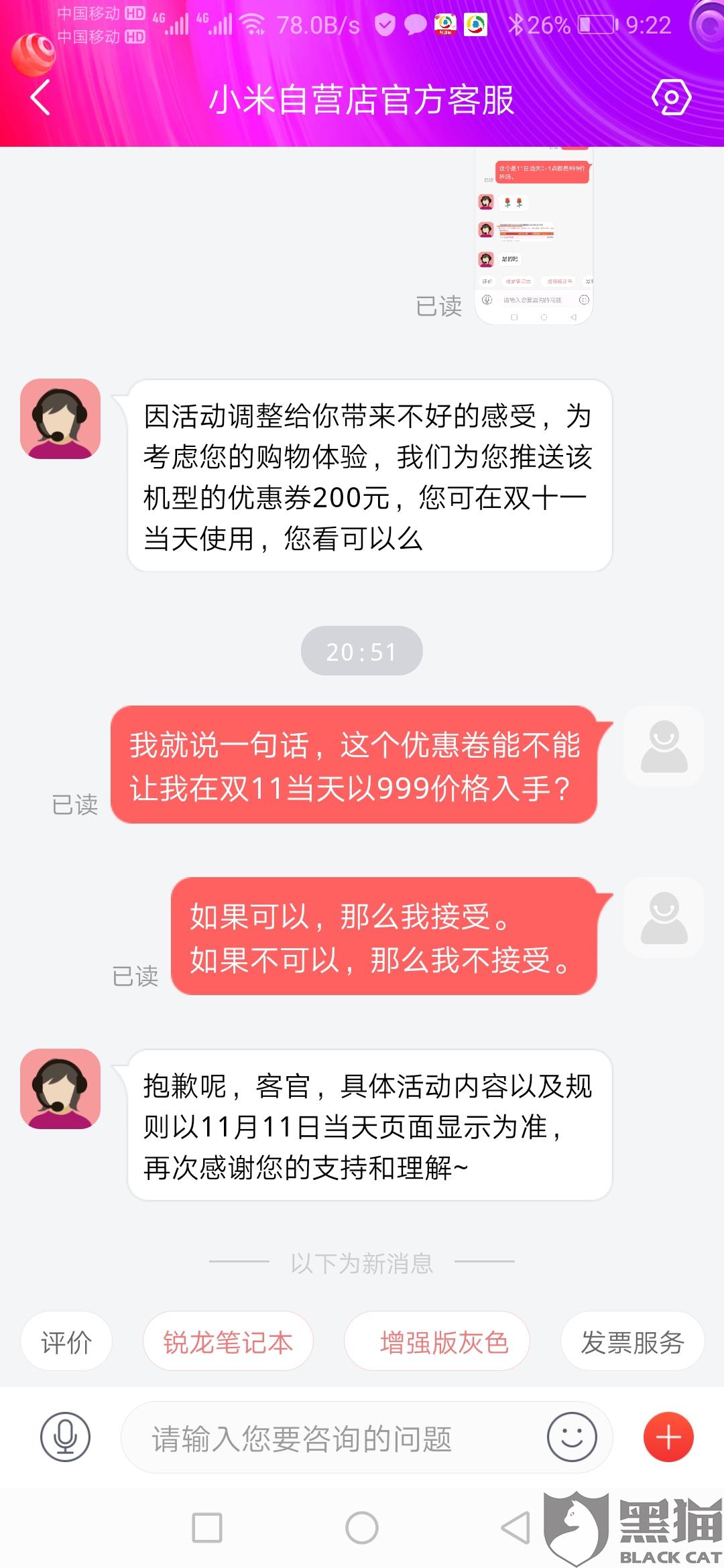Open recent apps from navigation bar
The width and height of the screenshot is (724, 1568).
coord(207,1528)
